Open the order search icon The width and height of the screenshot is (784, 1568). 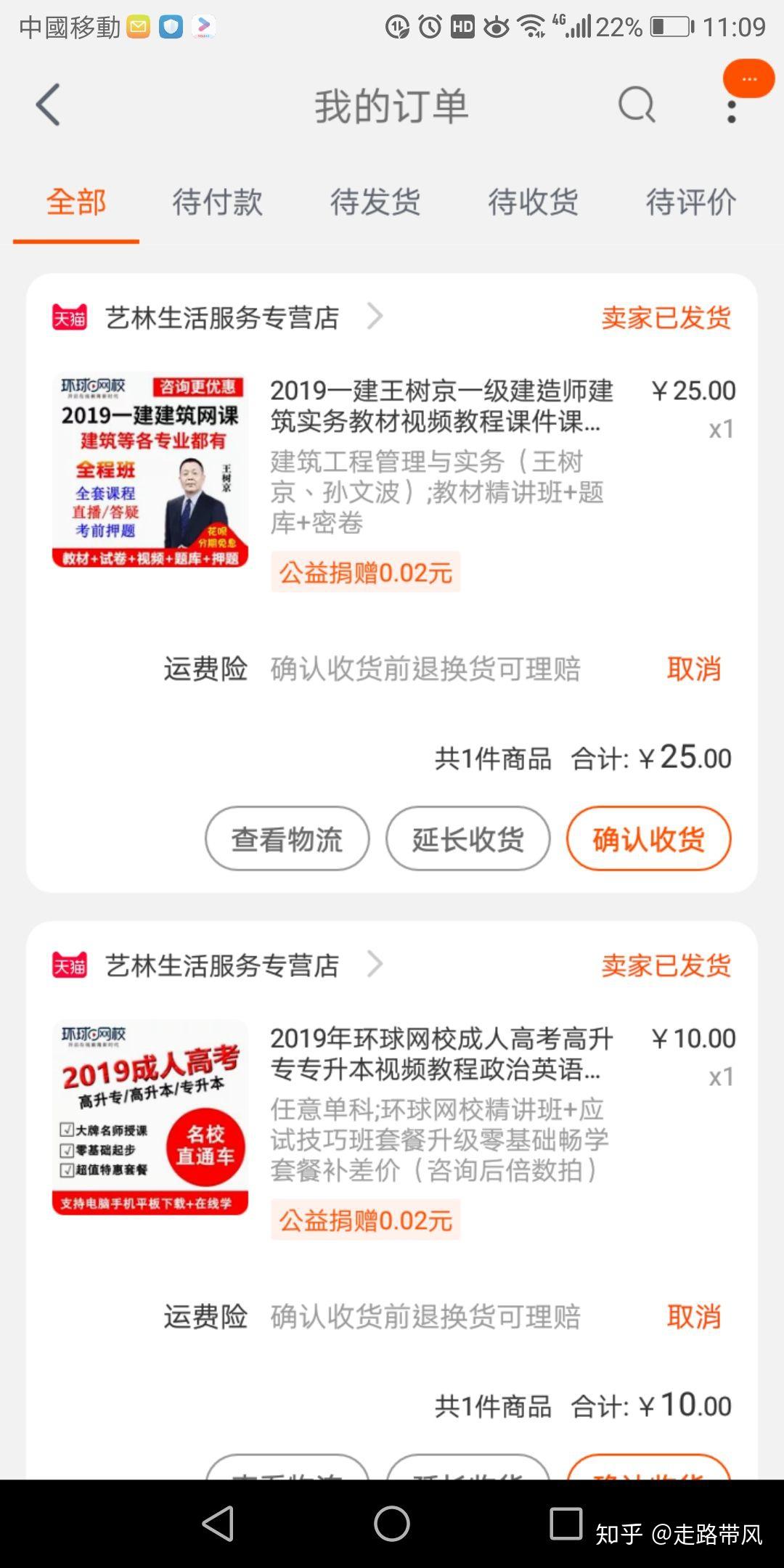tap(637, 105)
